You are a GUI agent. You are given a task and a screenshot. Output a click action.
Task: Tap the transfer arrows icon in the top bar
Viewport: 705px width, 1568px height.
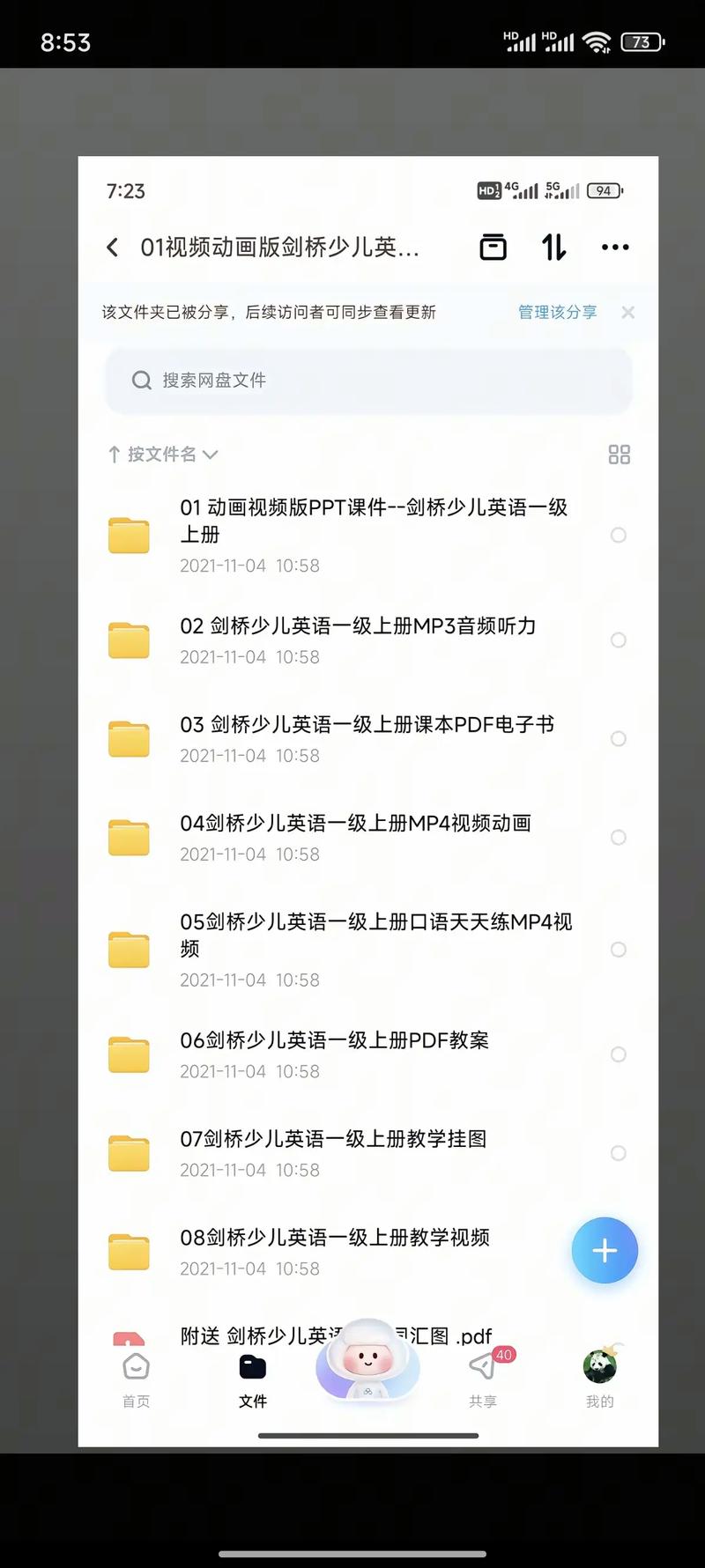[553, 248]
